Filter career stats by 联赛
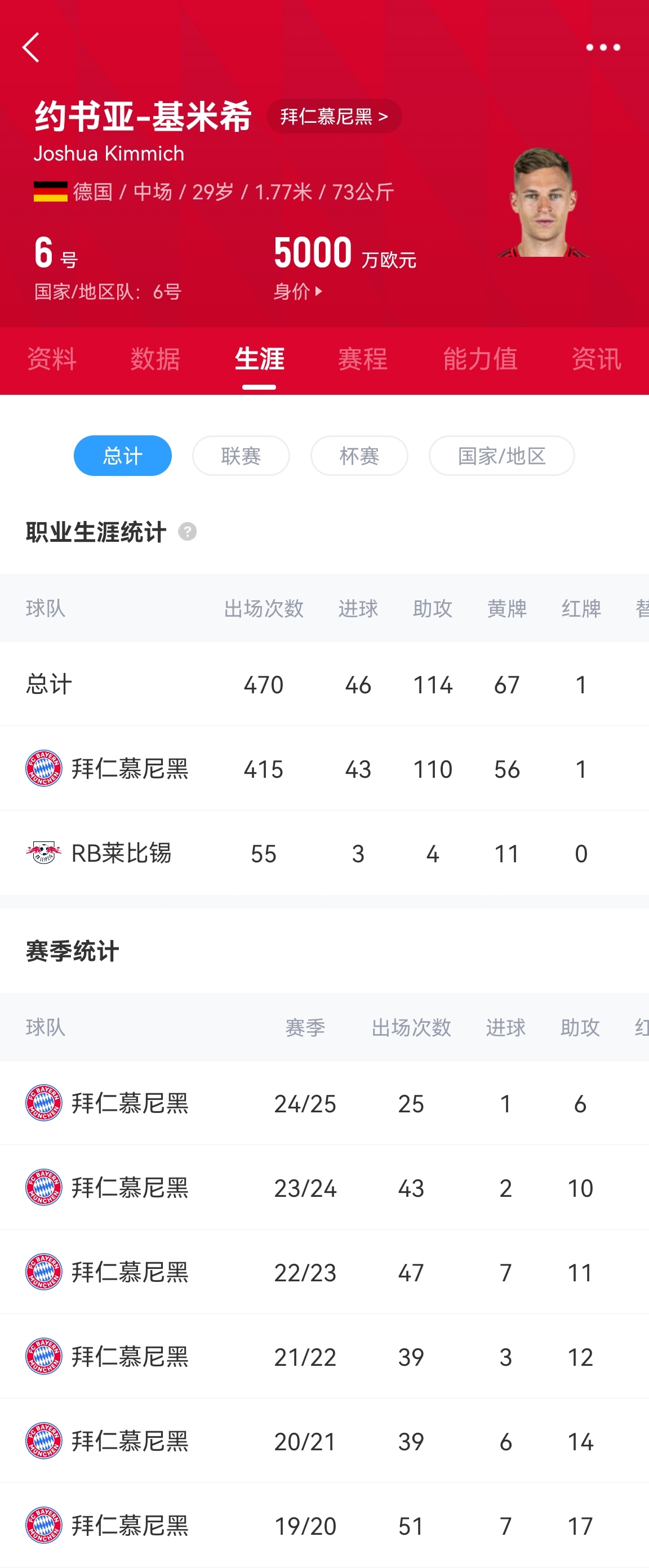 click(241, 455)
